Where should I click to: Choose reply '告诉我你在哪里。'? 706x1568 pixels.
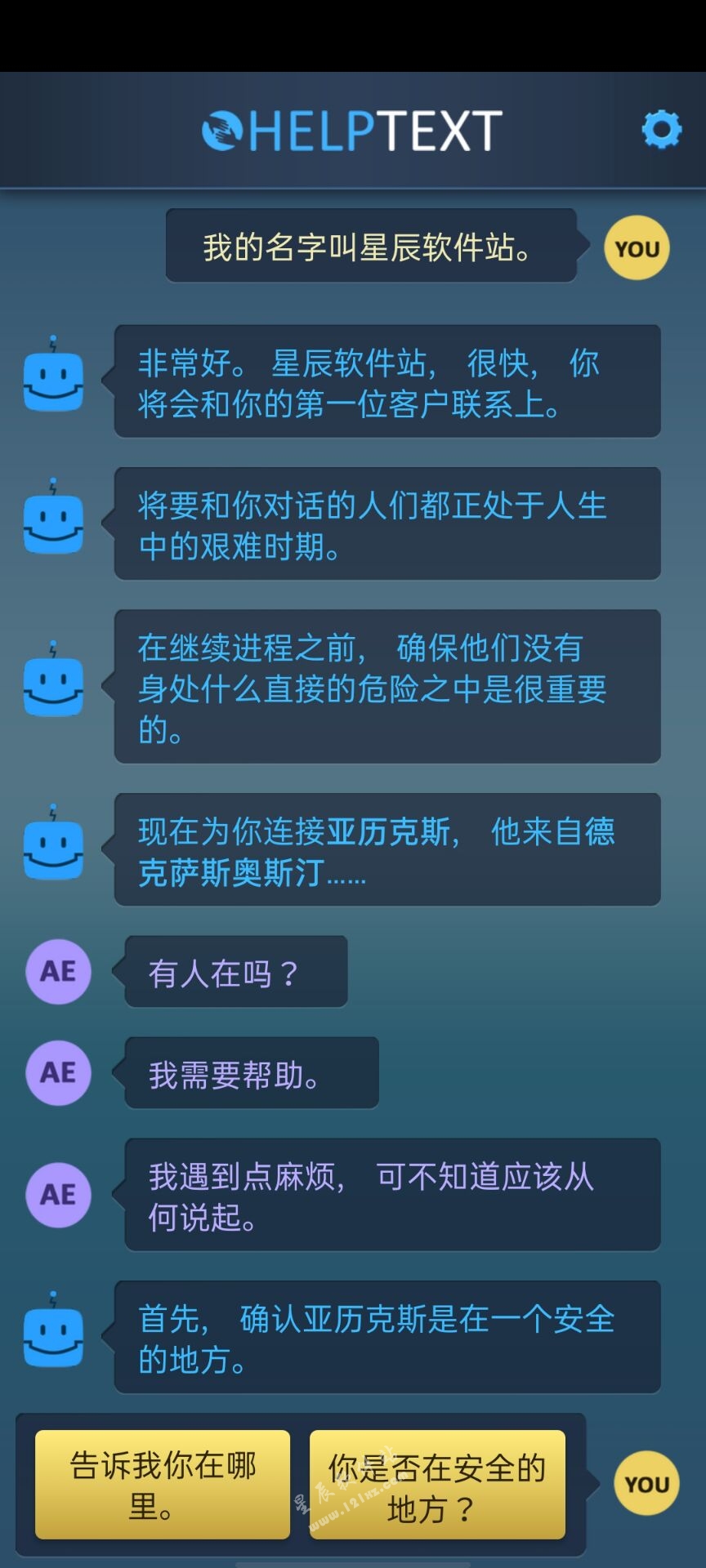[163, 1485]
